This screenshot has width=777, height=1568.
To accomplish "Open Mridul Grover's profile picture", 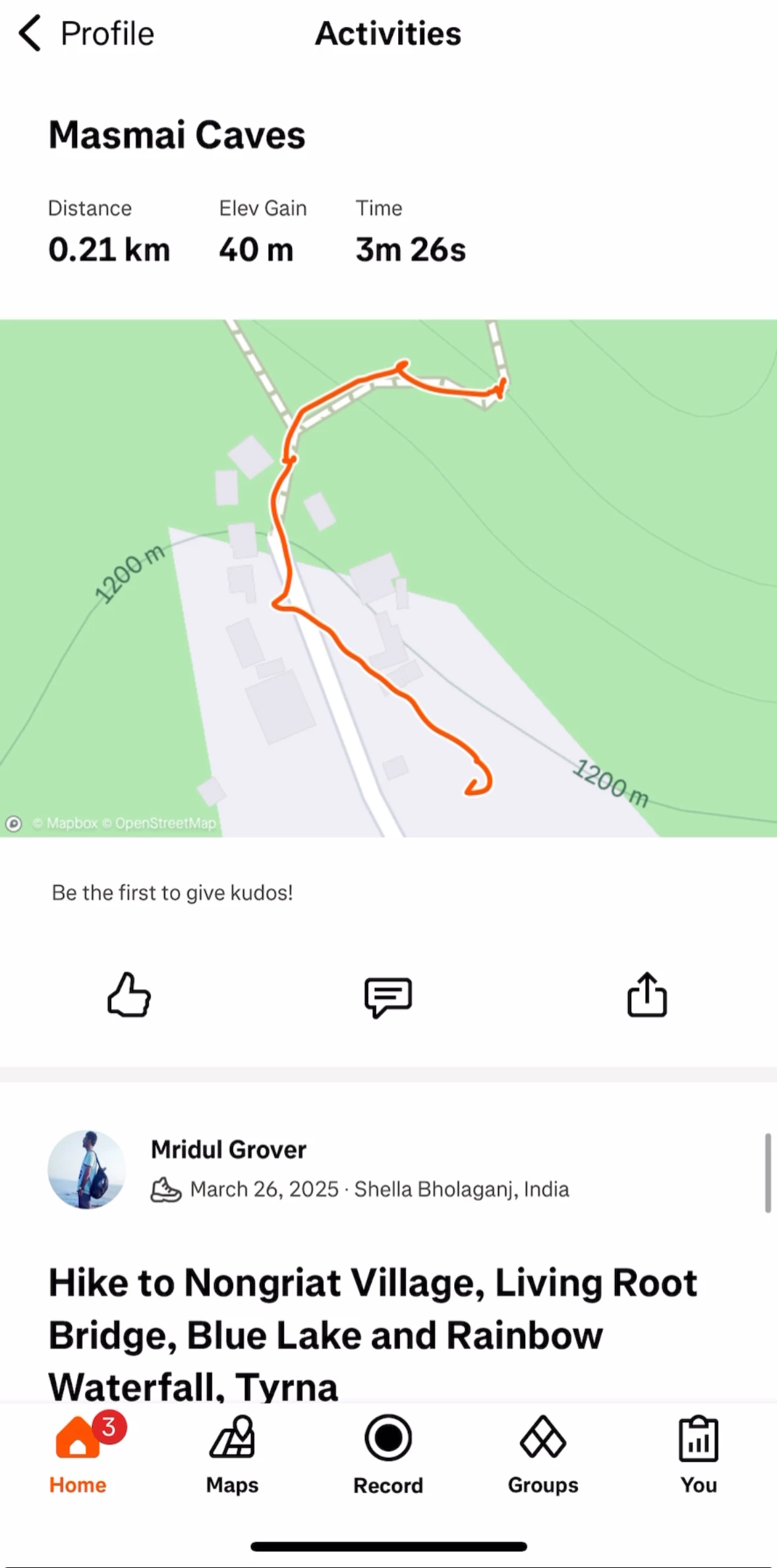I will click(86, 1169).
